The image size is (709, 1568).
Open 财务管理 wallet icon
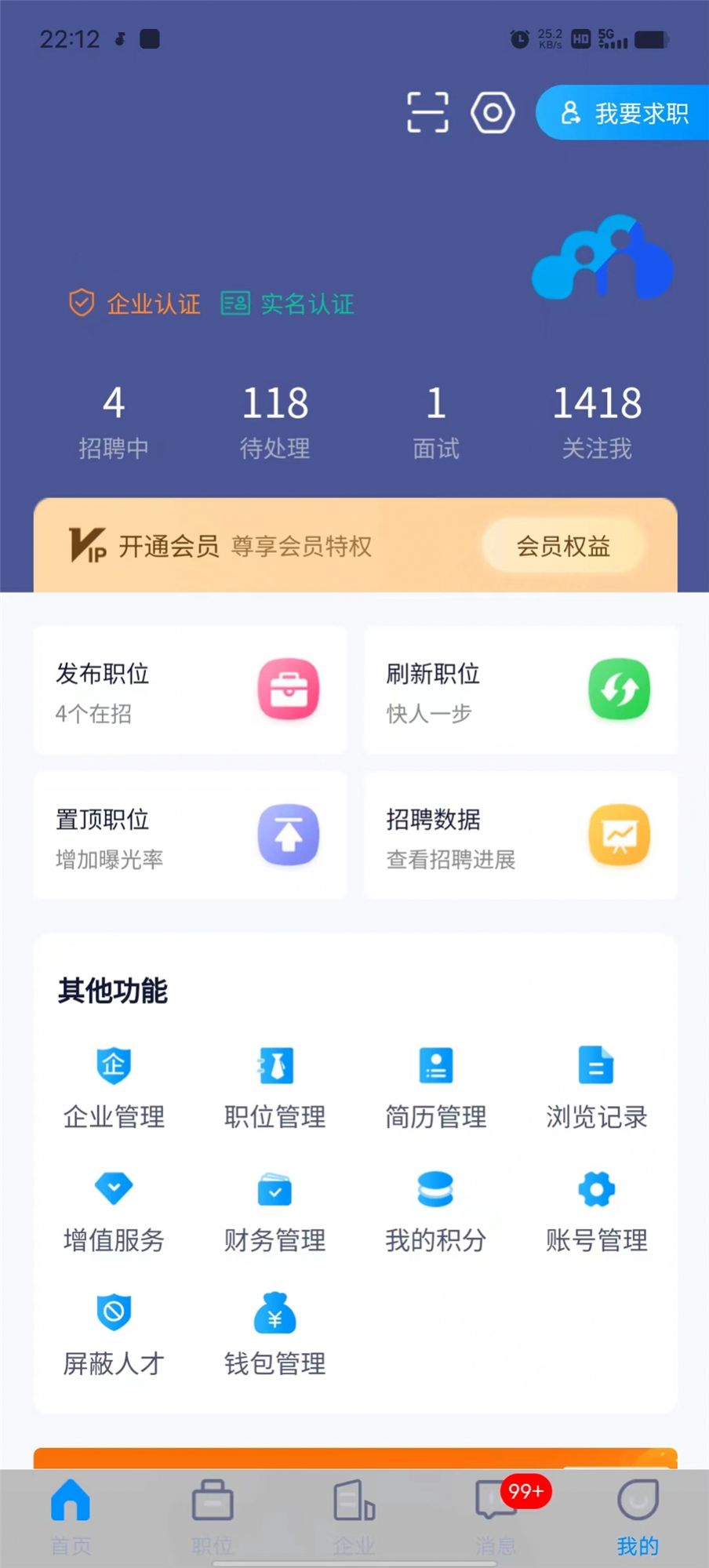pos(275,1189)
